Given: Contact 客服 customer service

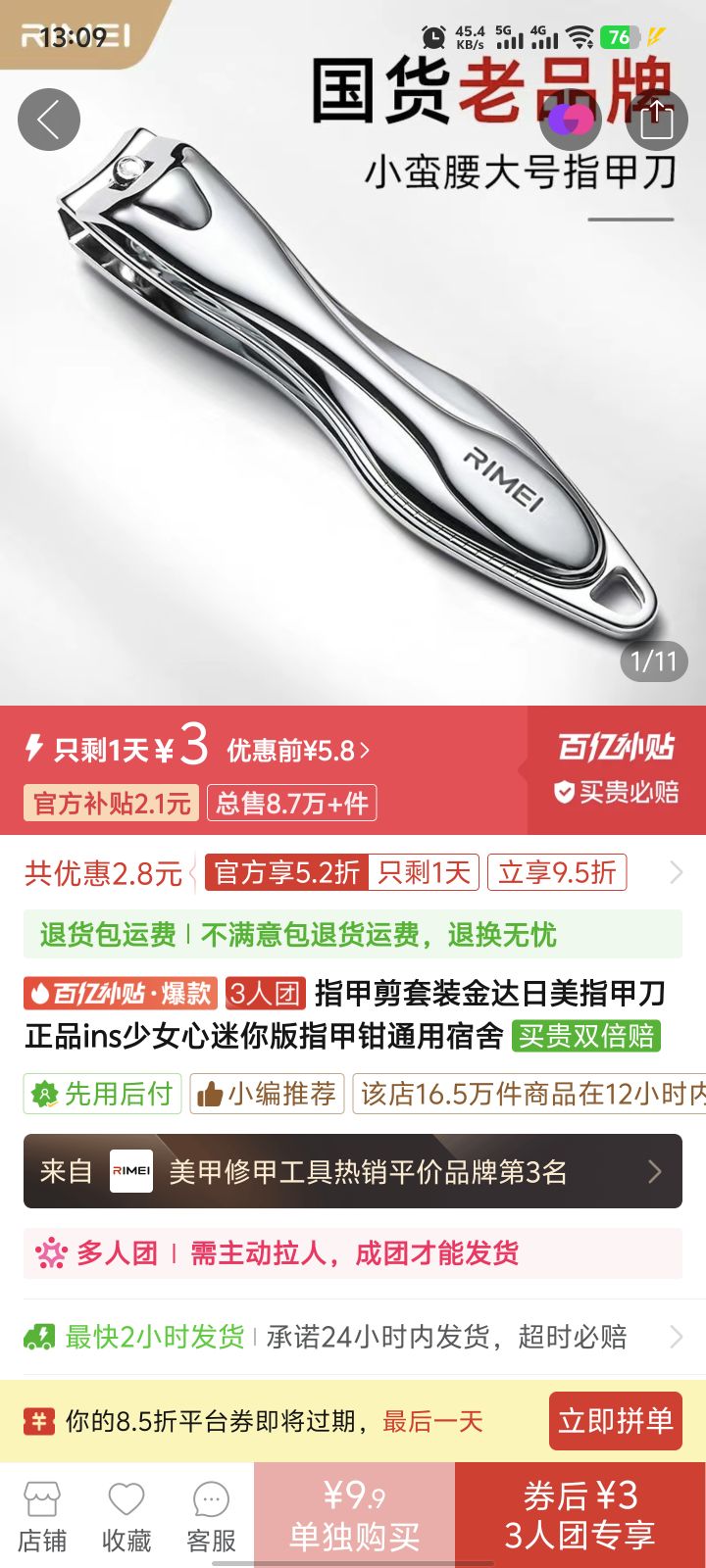Looking at the screenshot, I should coord(211,1517).
